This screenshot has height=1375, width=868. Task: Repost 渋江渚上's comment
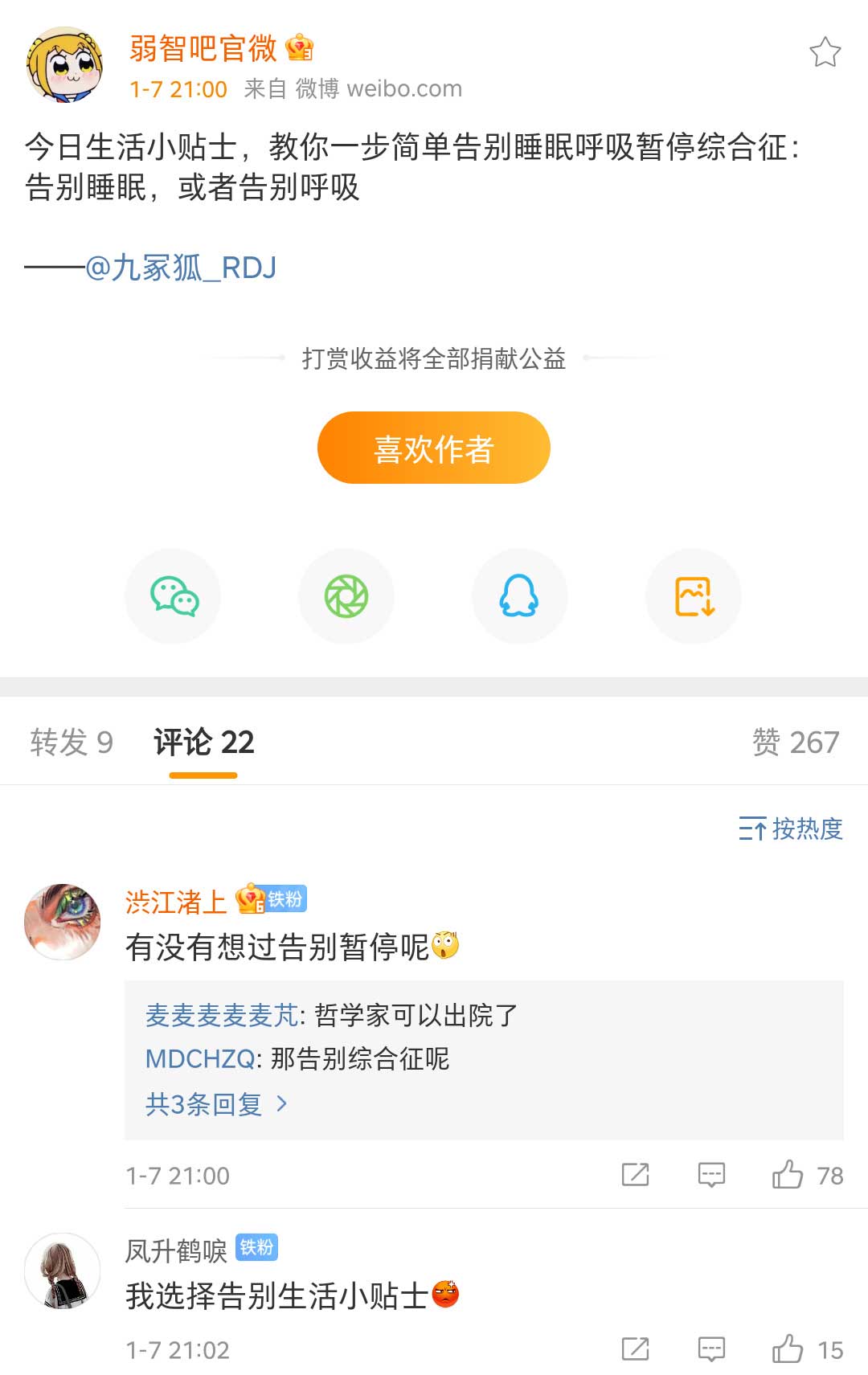(635, 1175)
